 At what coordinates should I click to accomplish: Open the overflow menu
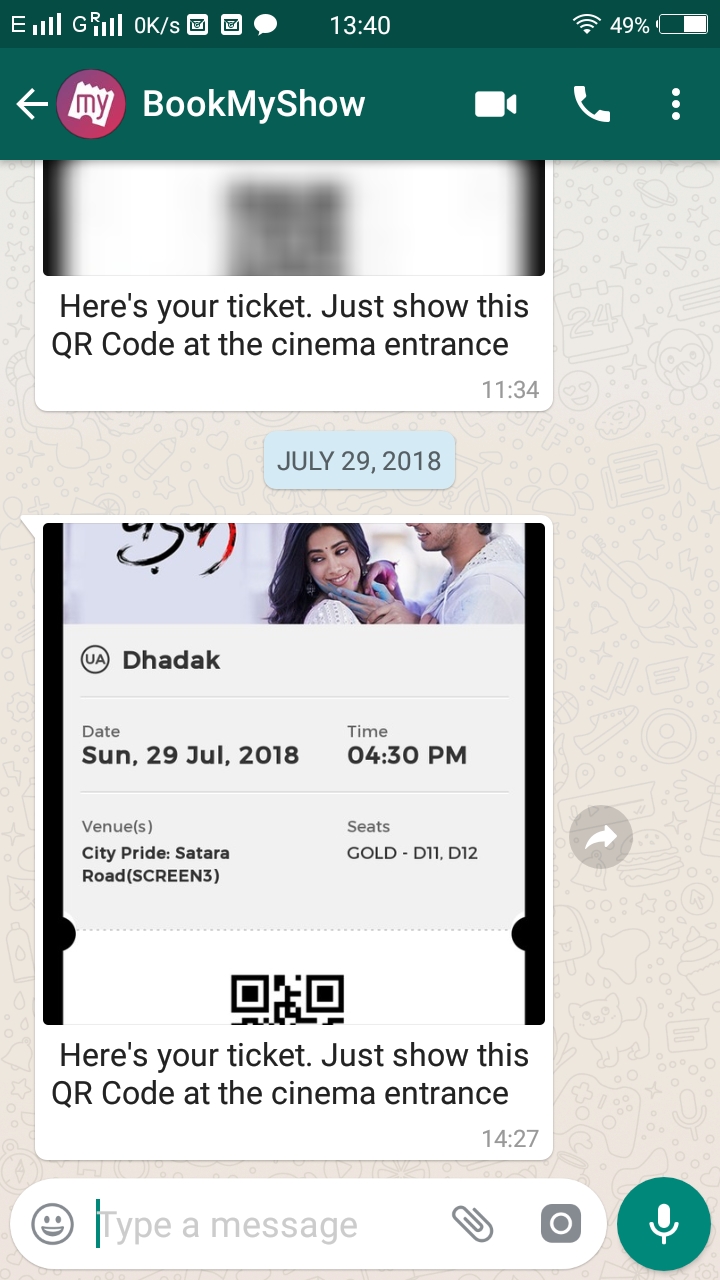(x=676, y=104)
